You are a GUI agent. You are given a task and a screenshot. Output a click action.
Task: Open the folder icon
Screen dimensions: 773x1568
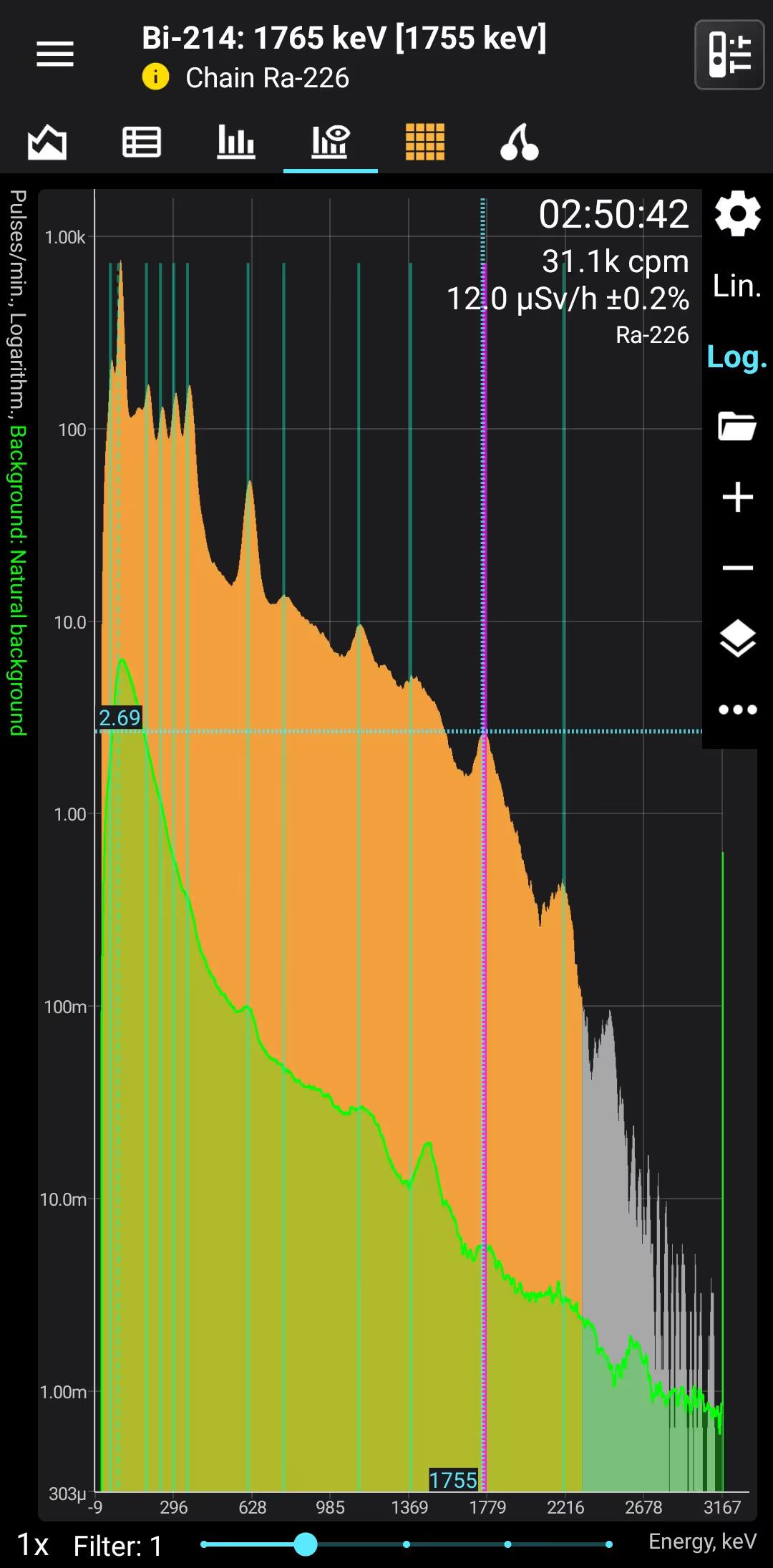(738, 426)
